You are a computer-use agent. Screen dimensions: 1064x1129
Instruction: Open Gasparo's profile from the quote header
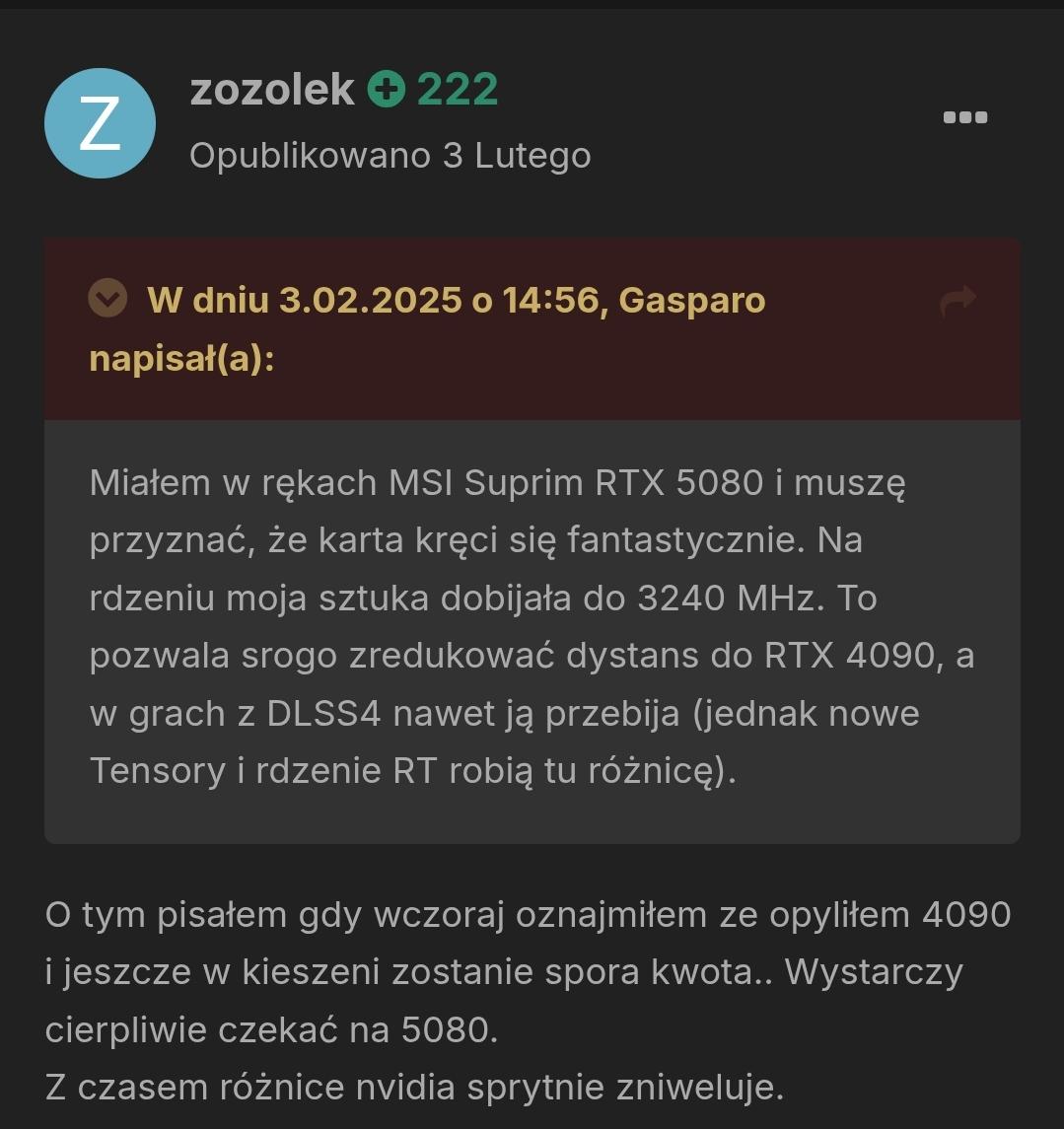(x=691, y=300)
